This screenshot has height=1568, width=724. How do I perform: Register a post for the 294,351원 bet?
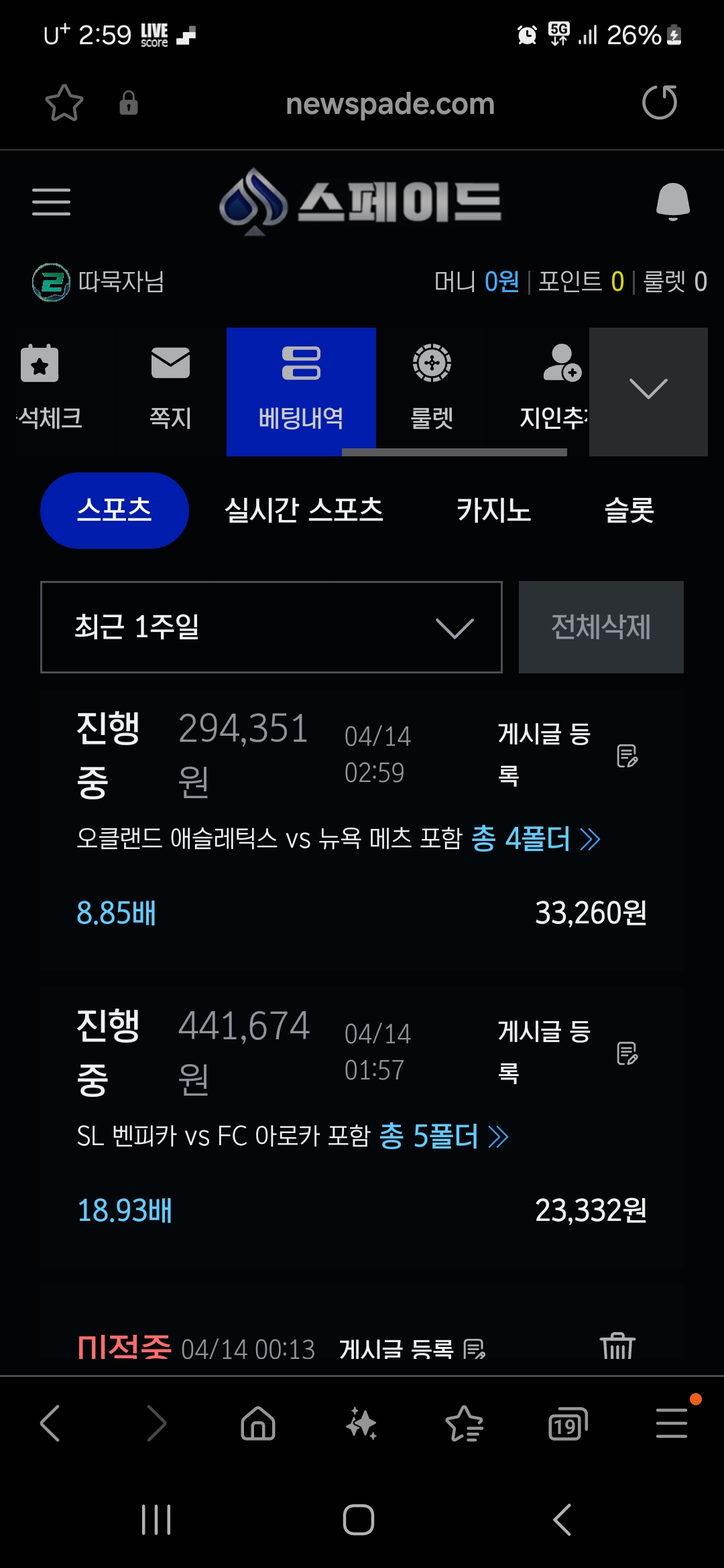click(x=567, y=755)
